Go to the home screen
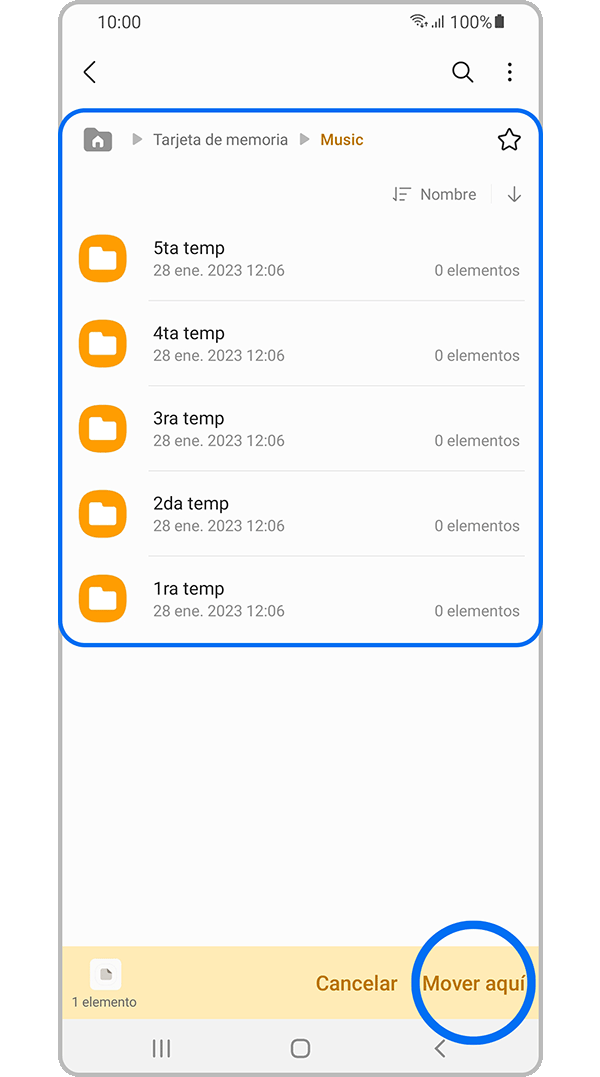Viewport: 600px width, 1077px height. click(x=300, y=1048)
